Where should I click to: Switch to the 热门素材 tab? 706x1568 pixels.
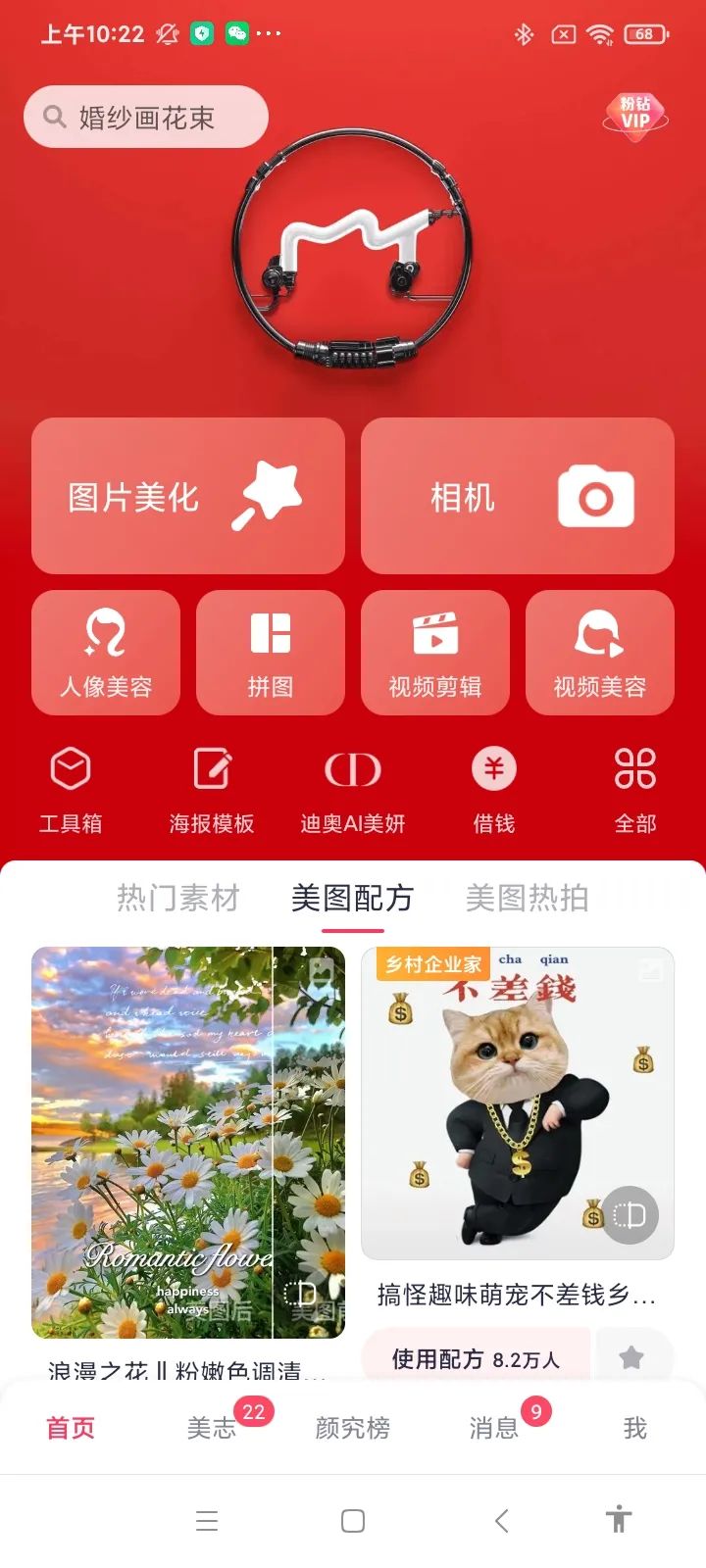pos(177,898)
